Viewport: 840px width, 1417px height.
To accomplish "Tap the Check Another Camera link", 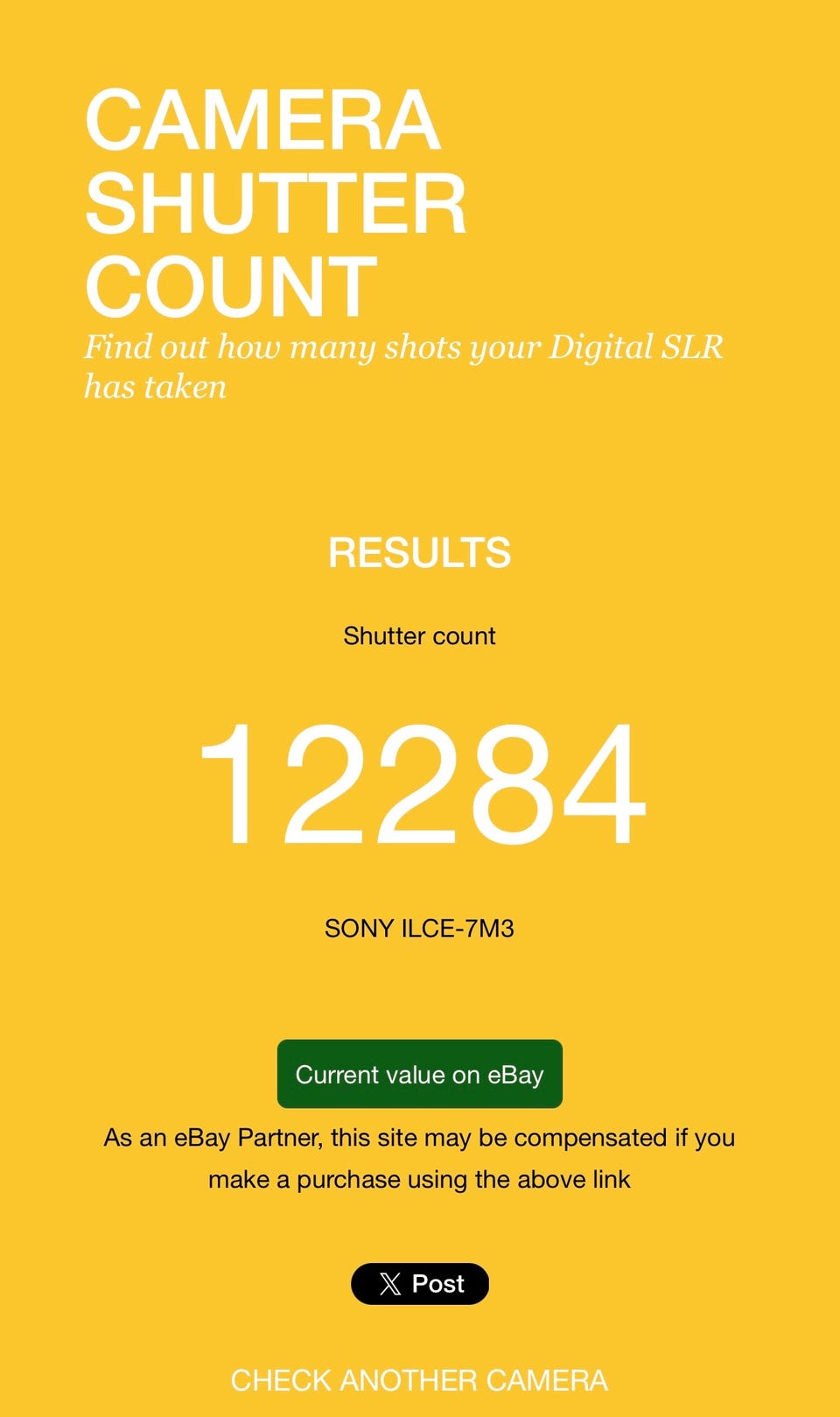I will pos(419,1380).
